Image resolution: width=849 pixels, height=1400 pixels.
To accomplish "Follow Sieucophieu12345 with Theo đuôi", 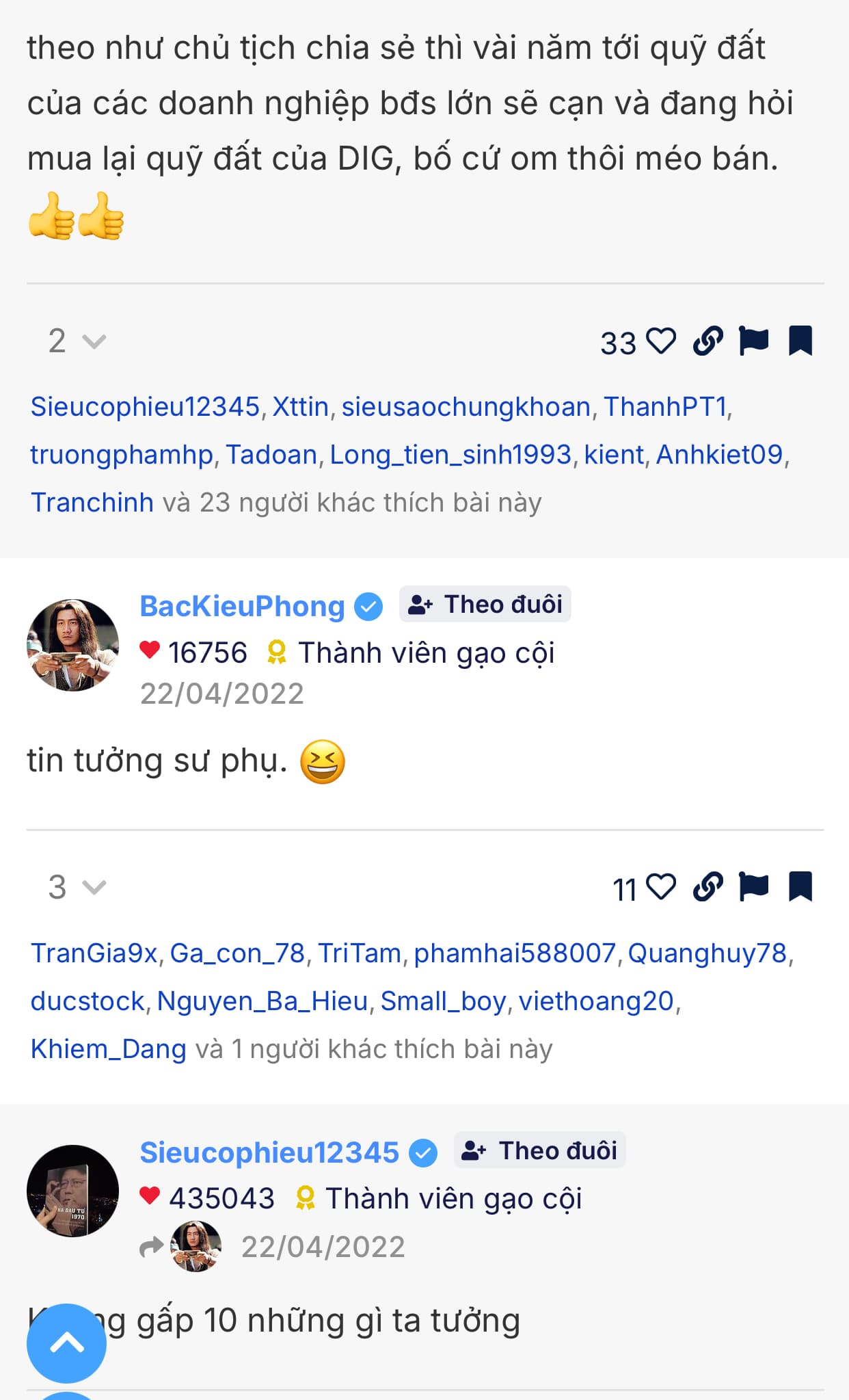I will point(539,1151).
